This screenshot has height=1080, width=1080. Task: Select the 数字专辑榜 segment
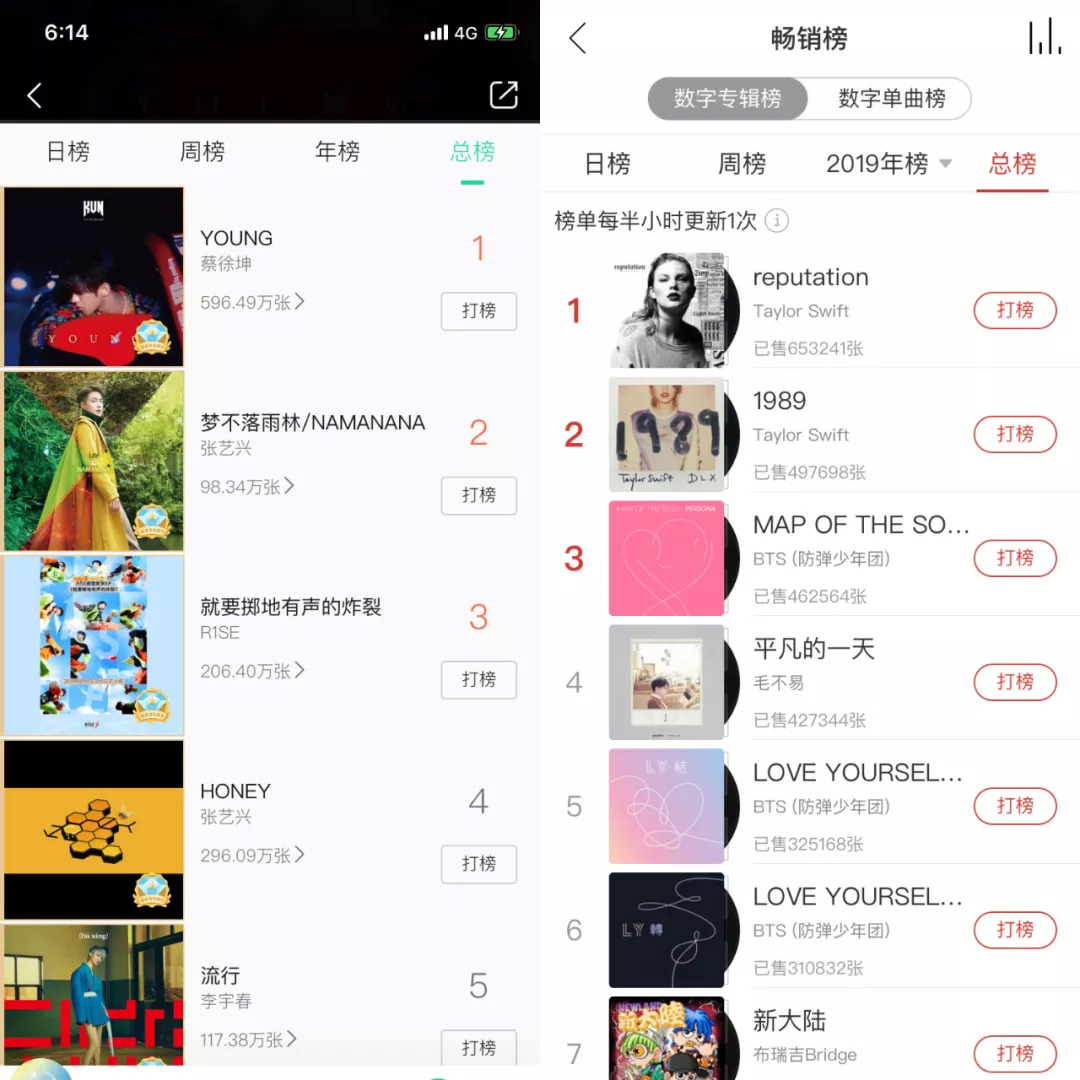click(x=727, y=99)
